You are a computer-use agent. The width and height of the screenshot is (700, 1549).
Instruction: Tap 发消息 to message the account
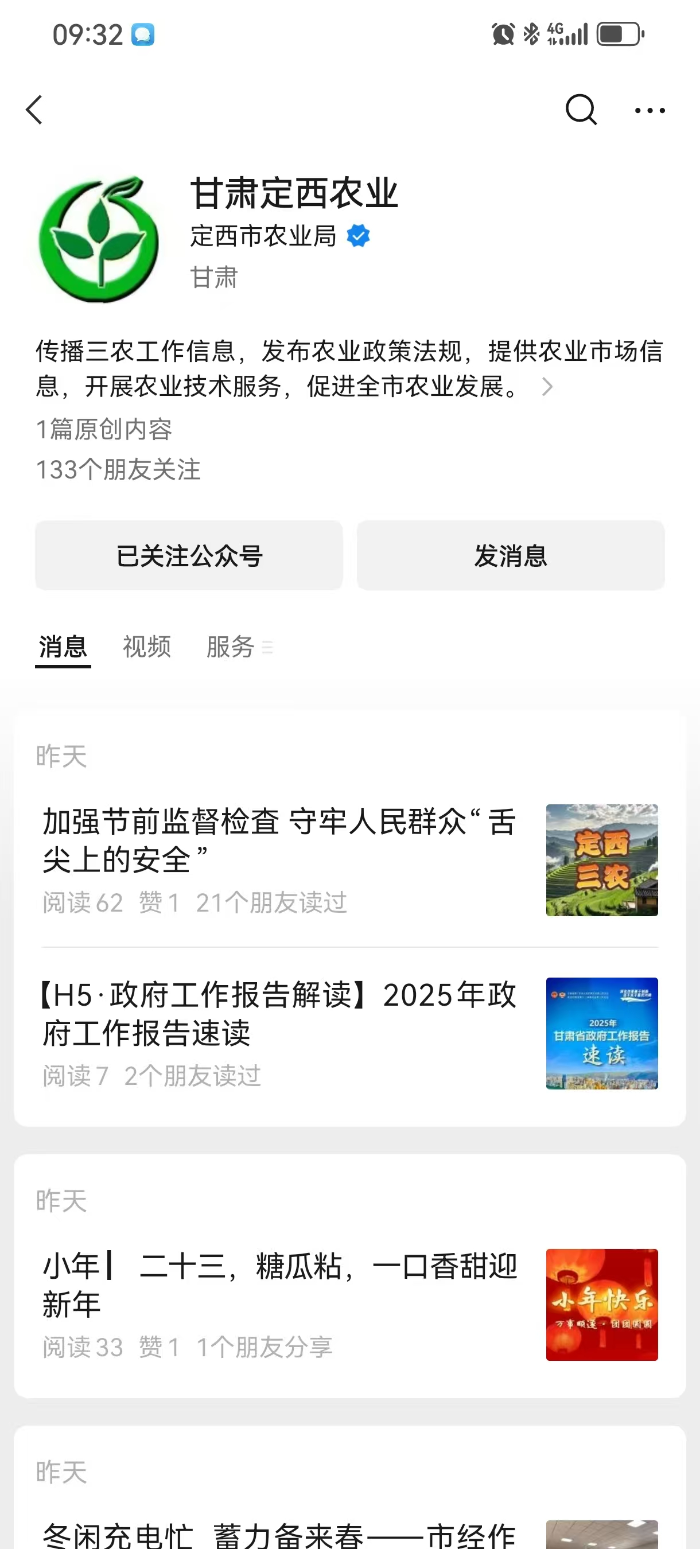pyautogui.click(x=511, y=556)
